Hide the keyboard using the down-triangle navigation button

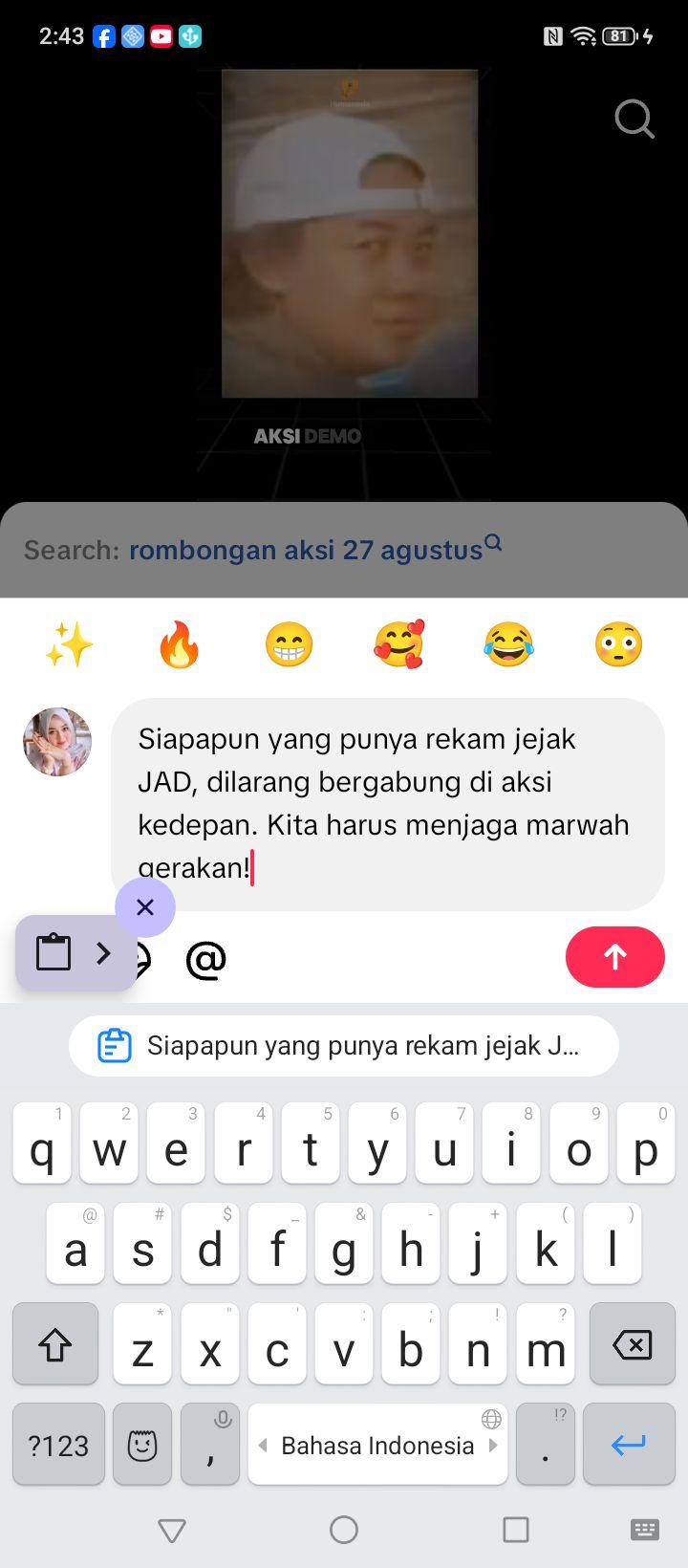click(172, 1530)
